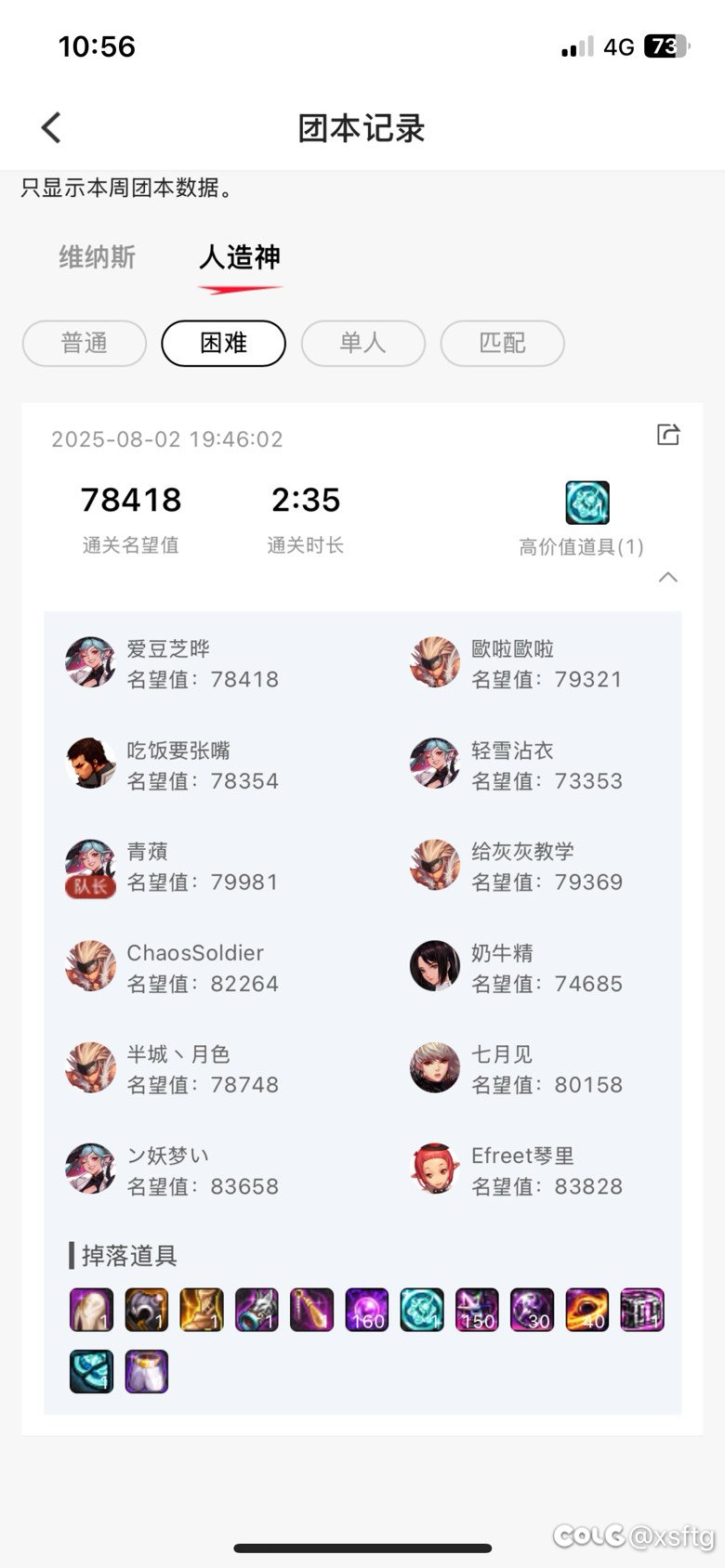Open player 七月见's entry
The height and width of the screenshot is (1568, 725).
[517, 1069]
